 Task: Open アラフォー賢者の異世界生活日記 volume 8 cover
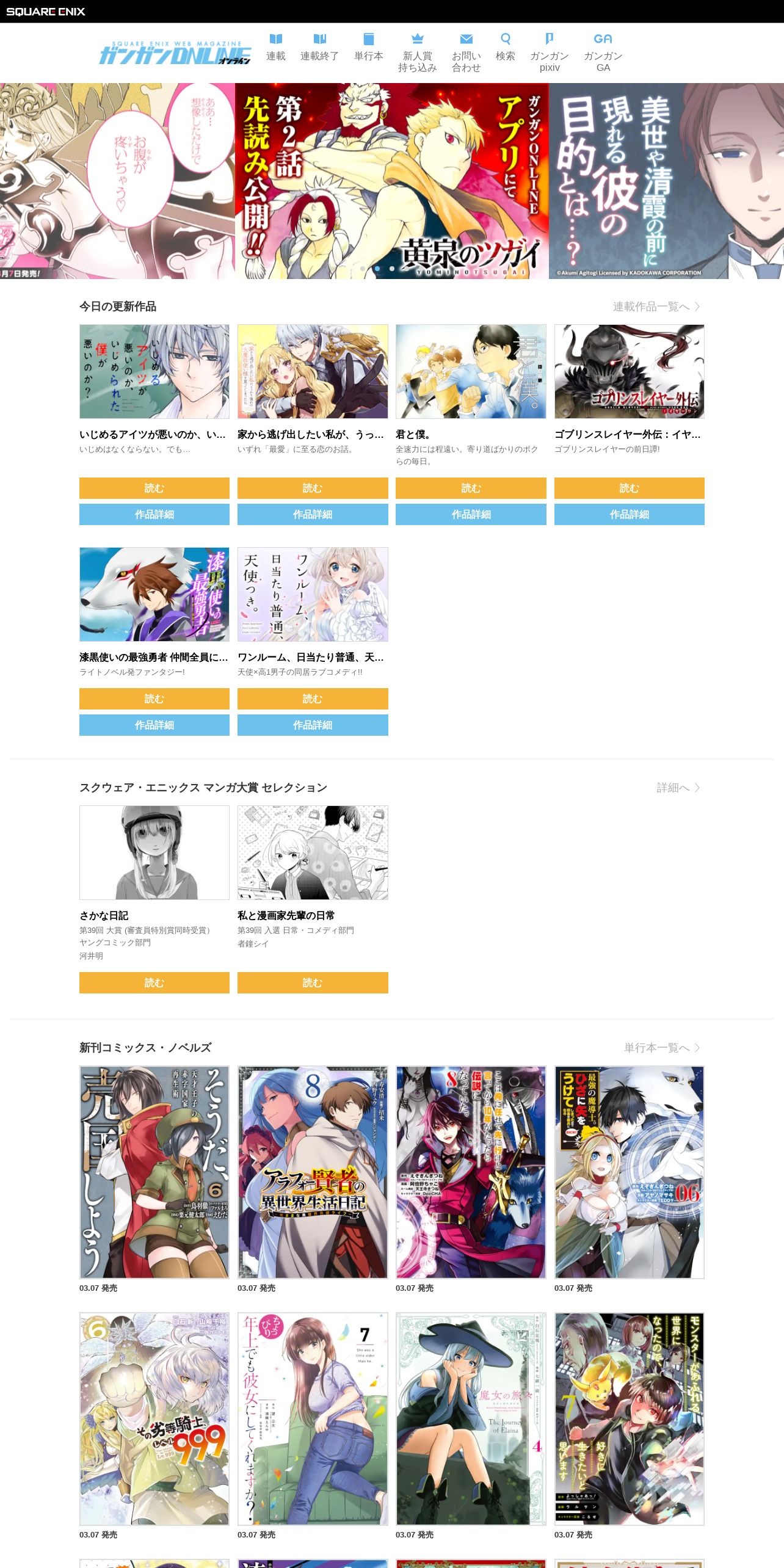coord(313,1172)
